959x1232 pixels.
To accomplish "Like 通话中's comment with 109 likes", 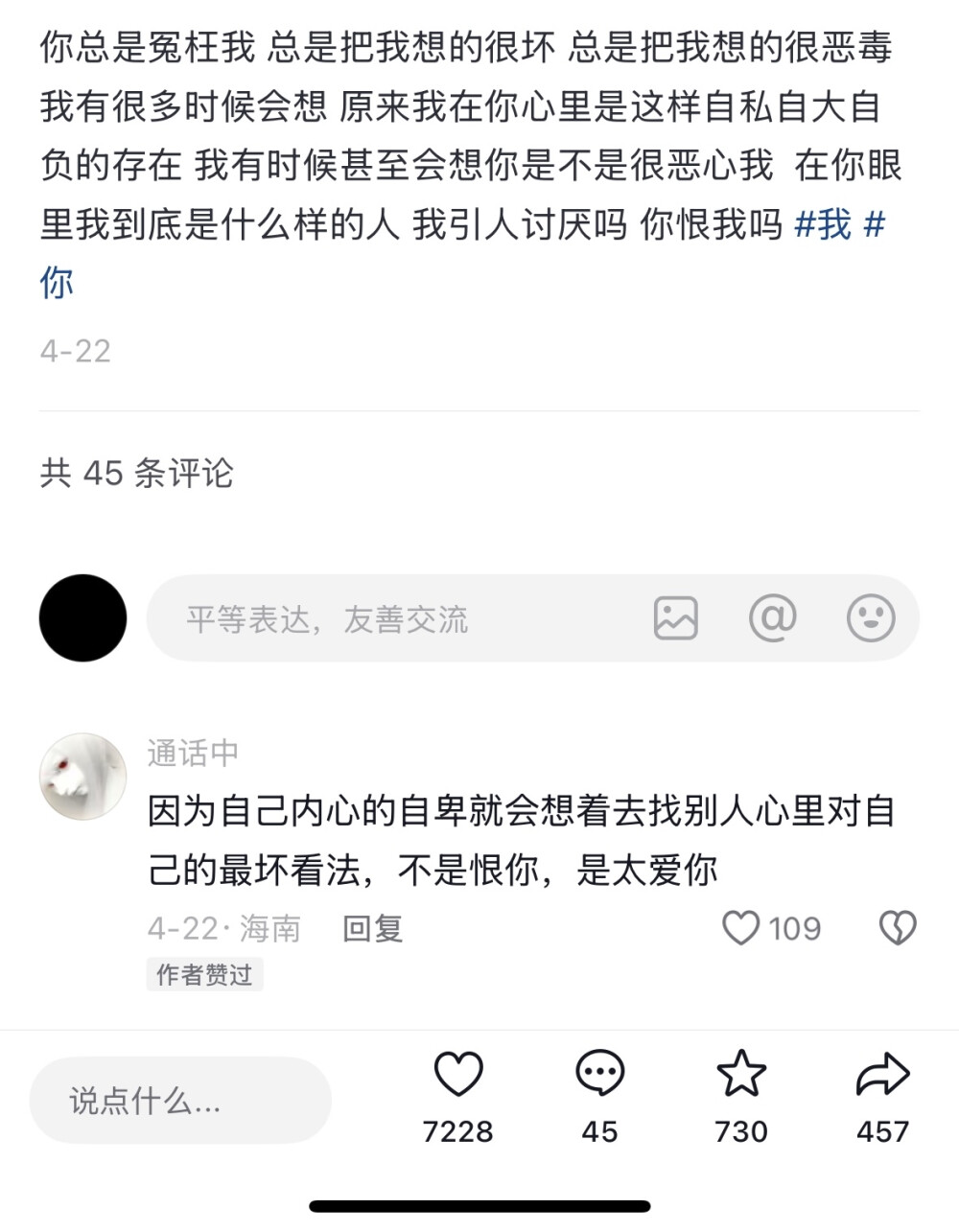I will [x=740, y=928].
